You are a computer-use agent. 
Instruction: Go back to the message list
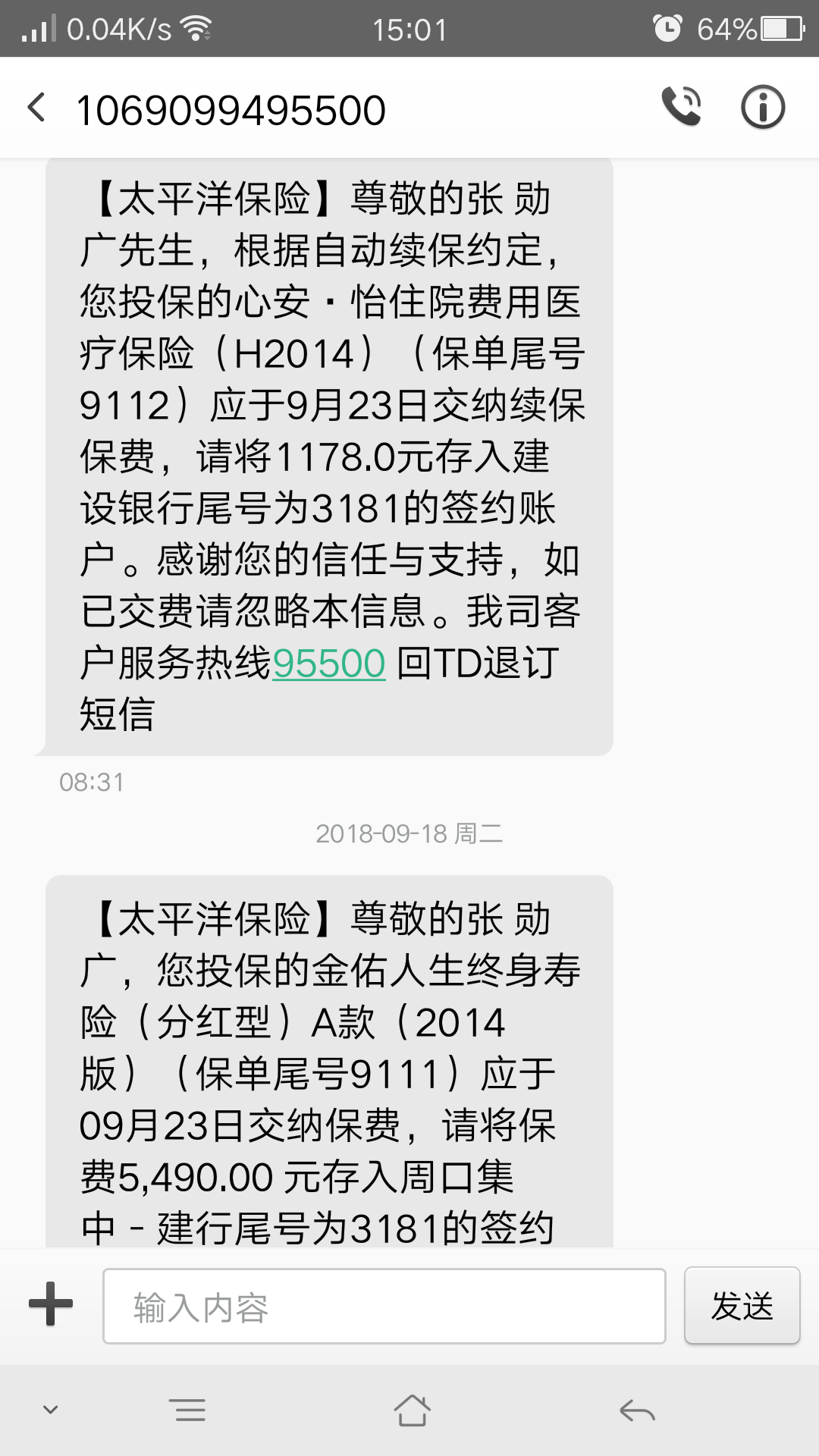pos(36,108)
